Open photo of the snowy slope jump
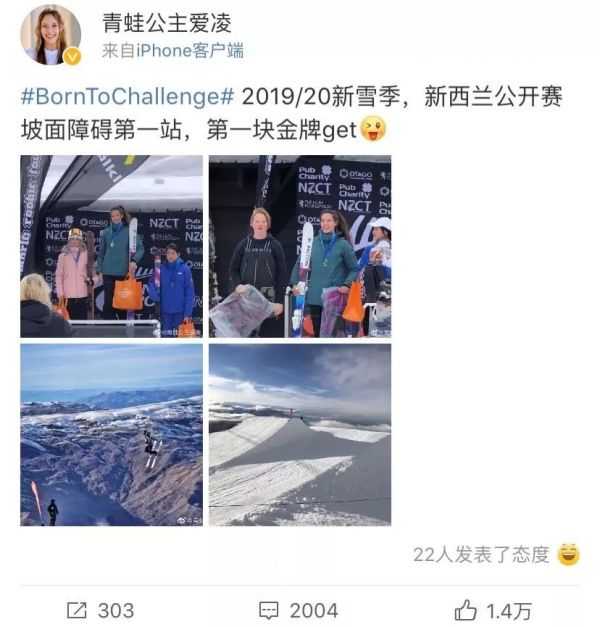The image size is (600, 627). pos(299,434)
